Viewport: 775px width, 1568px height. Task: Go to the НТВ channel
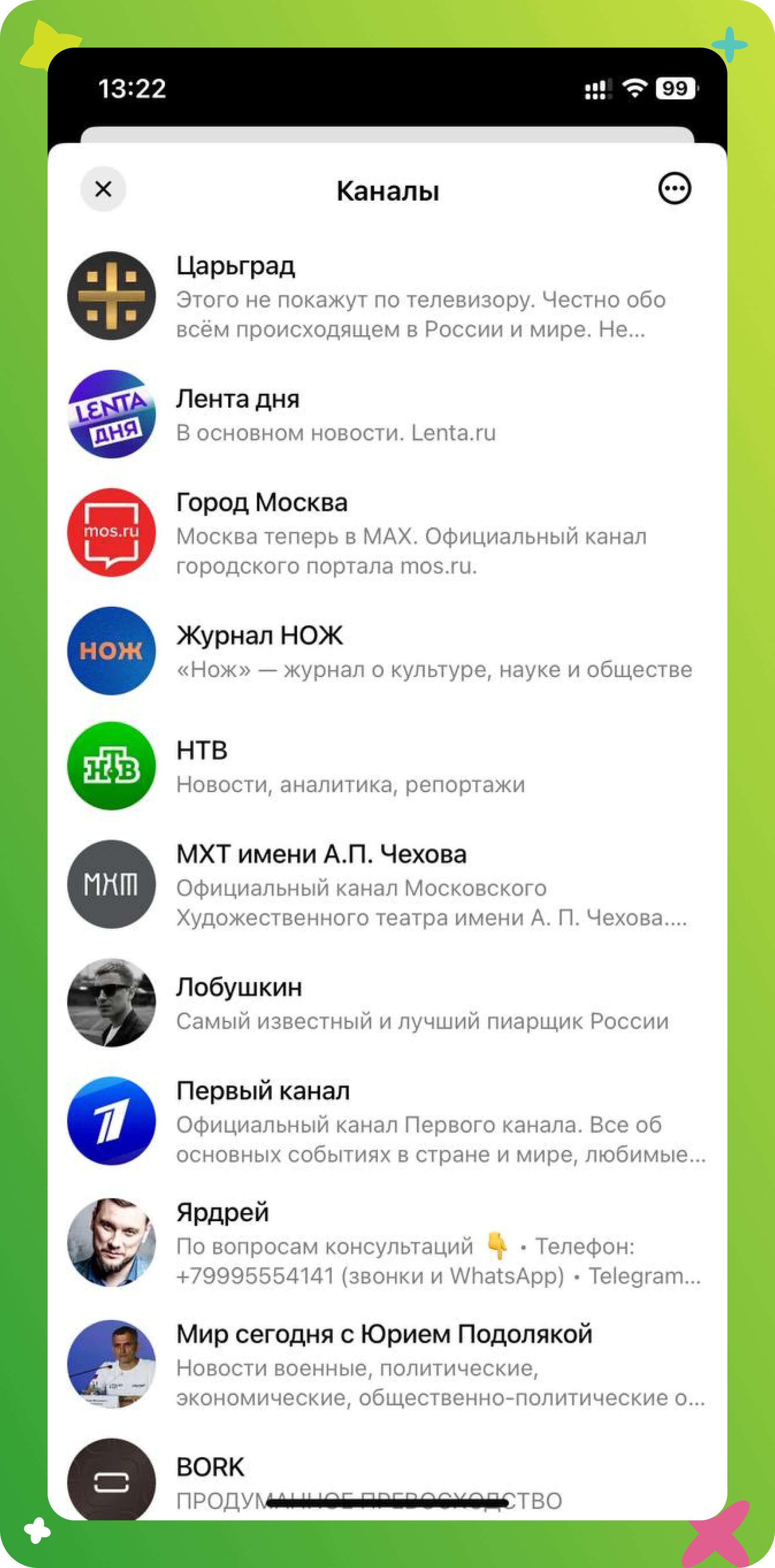tap(387, 766)
